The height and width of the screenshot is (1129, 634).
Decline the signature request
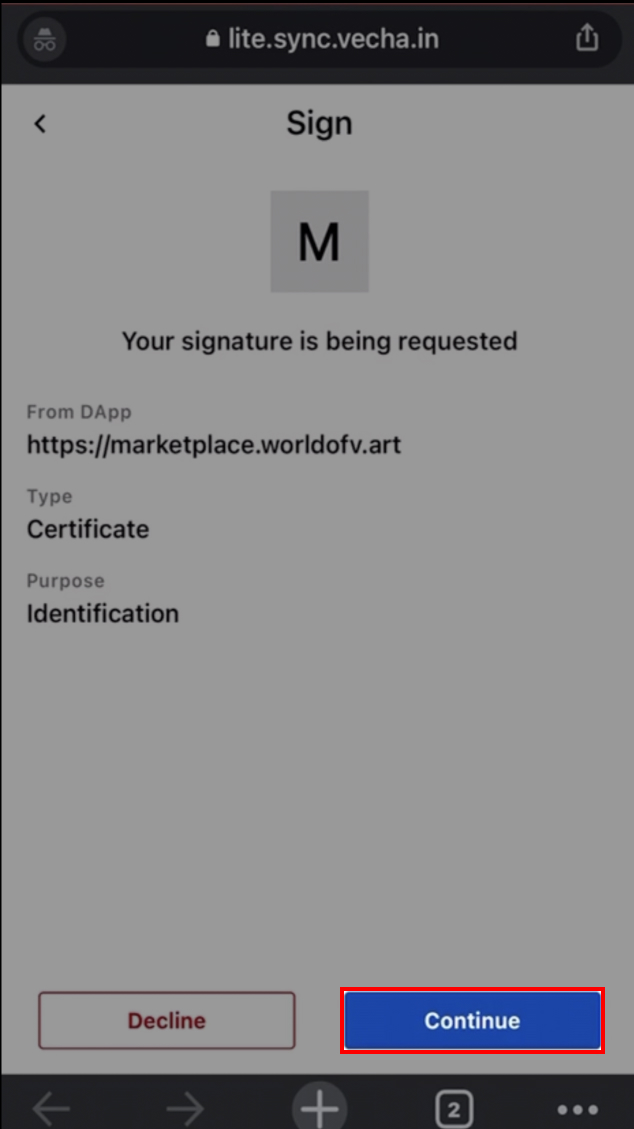pyautogui.click(x=167, y=1021)
